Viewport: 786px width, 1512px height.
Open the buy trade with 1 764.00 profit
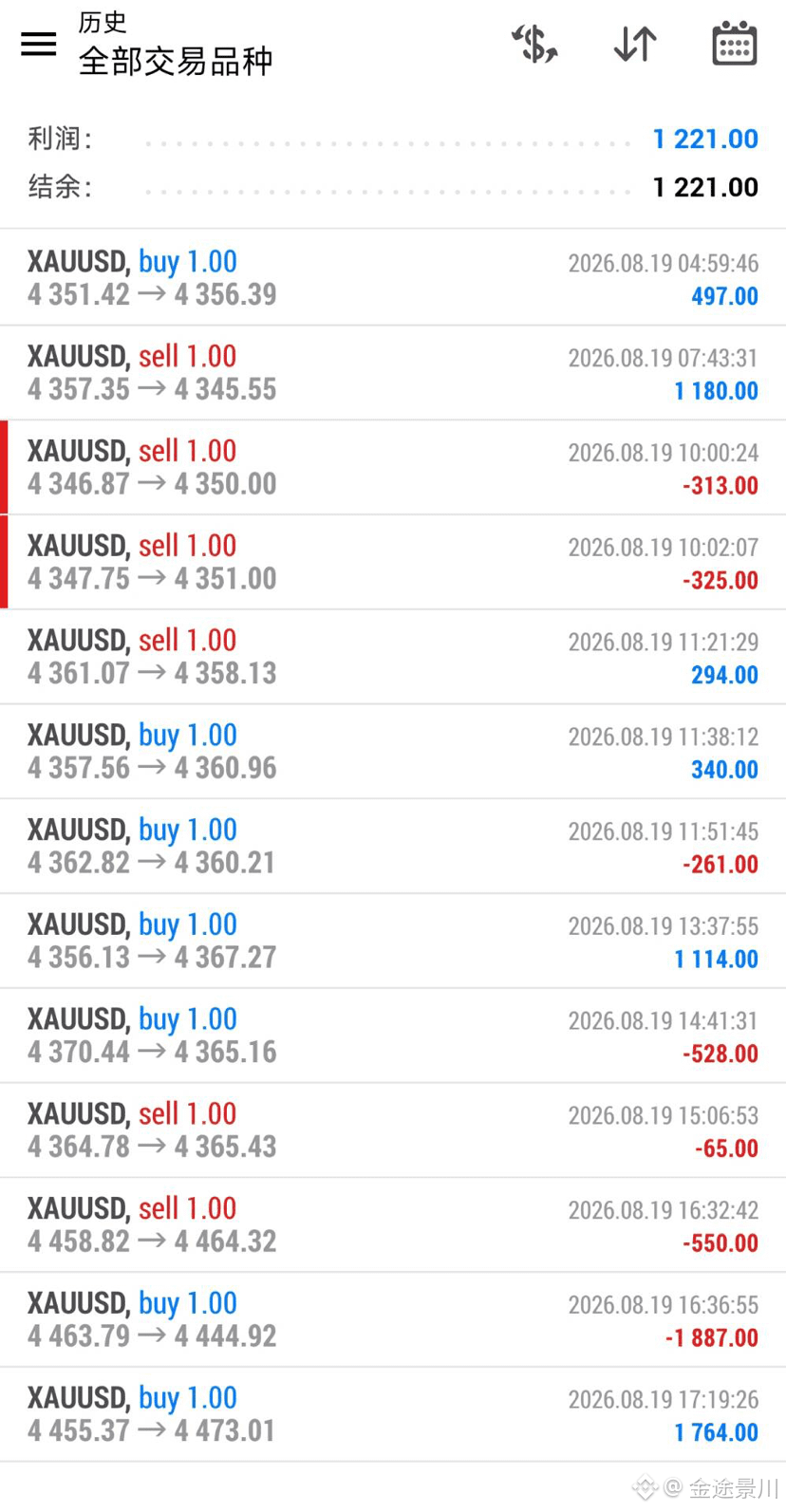[393, 1414]
